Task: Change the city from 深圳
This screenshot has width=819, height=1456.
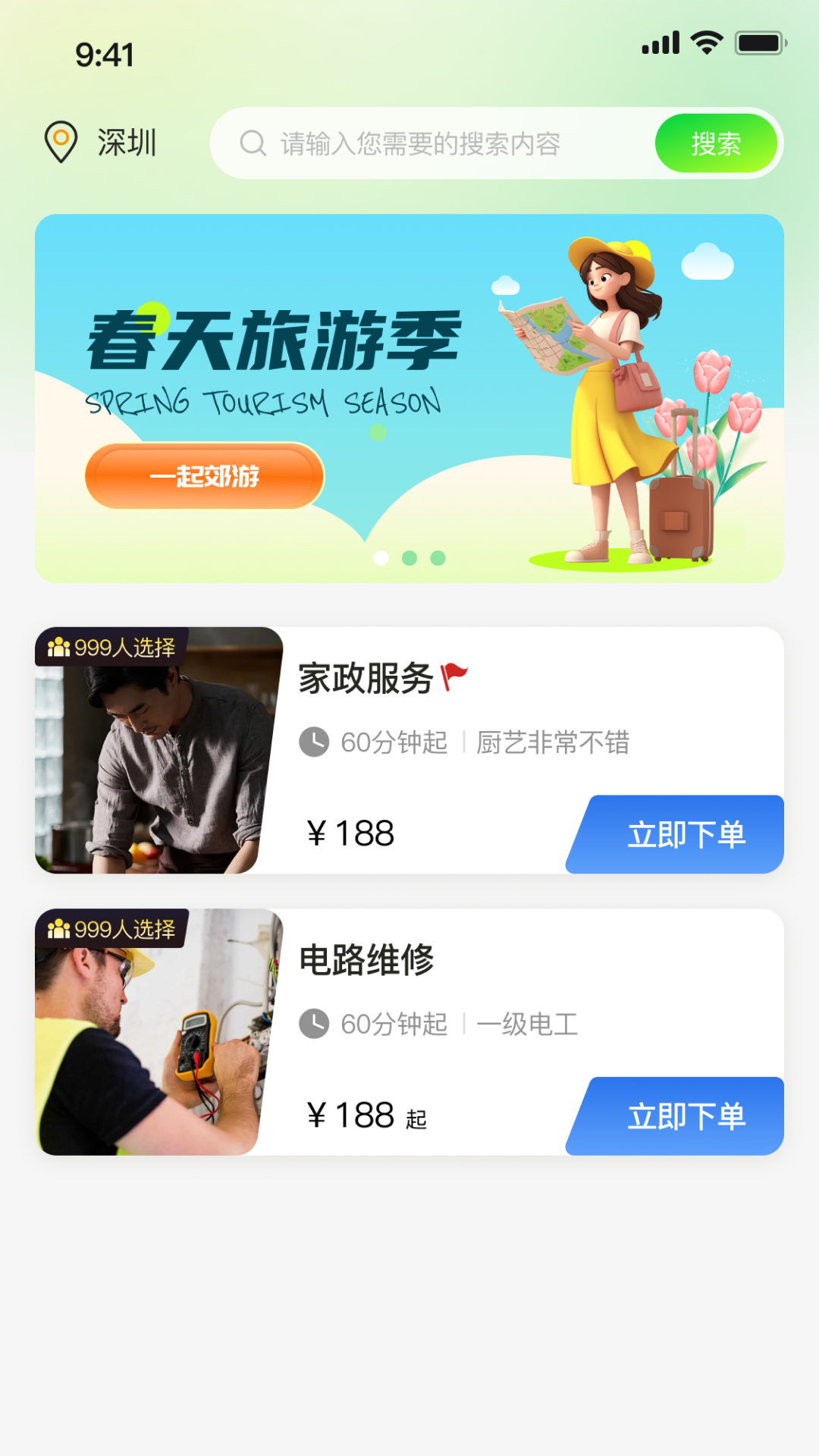Action: 102,143
